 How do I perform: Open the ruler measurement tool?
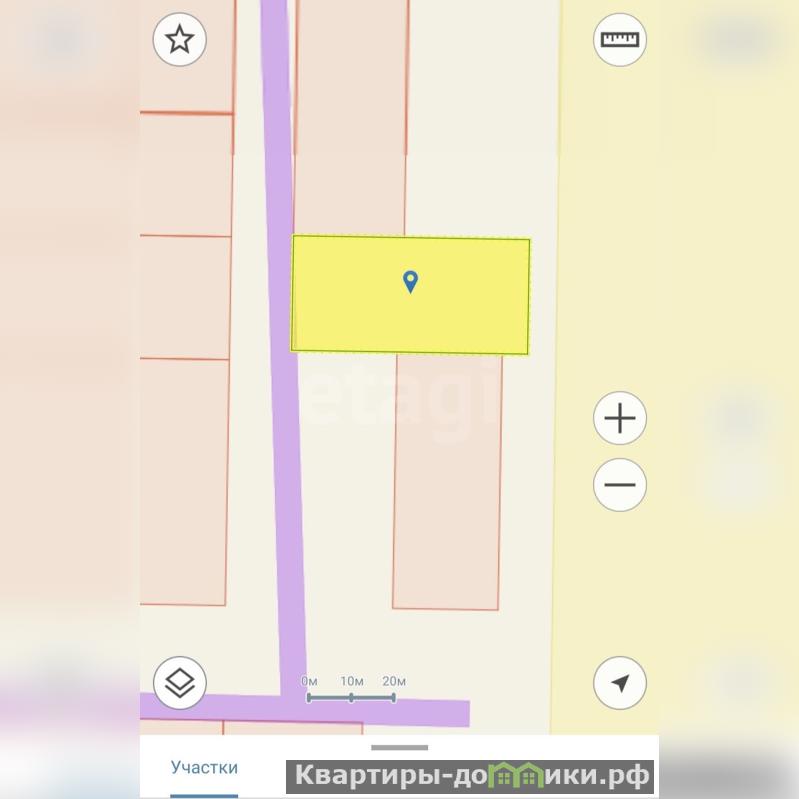[x=620, y=40]
